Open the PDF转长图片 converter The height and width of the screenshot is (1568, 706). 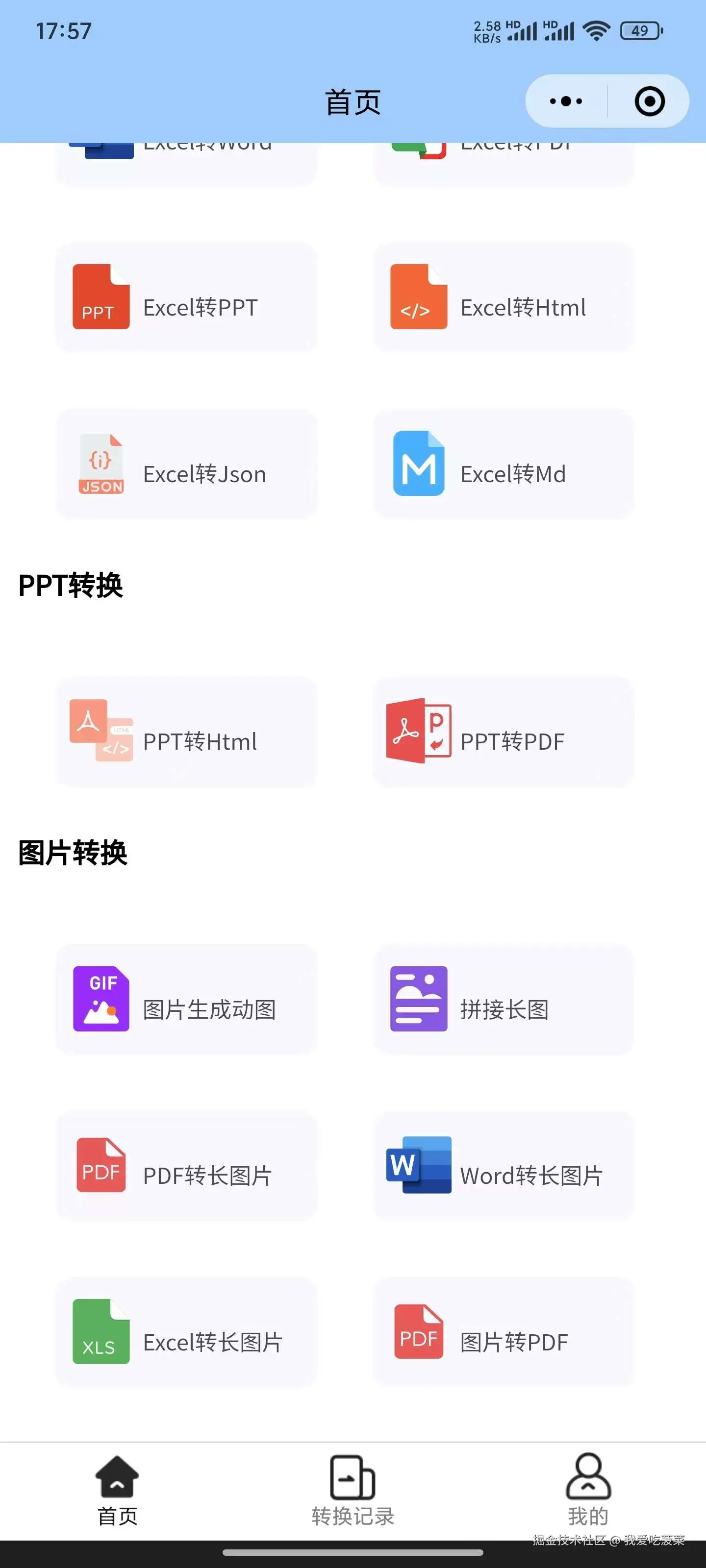pyautogui.click(x=186, y=1166)
